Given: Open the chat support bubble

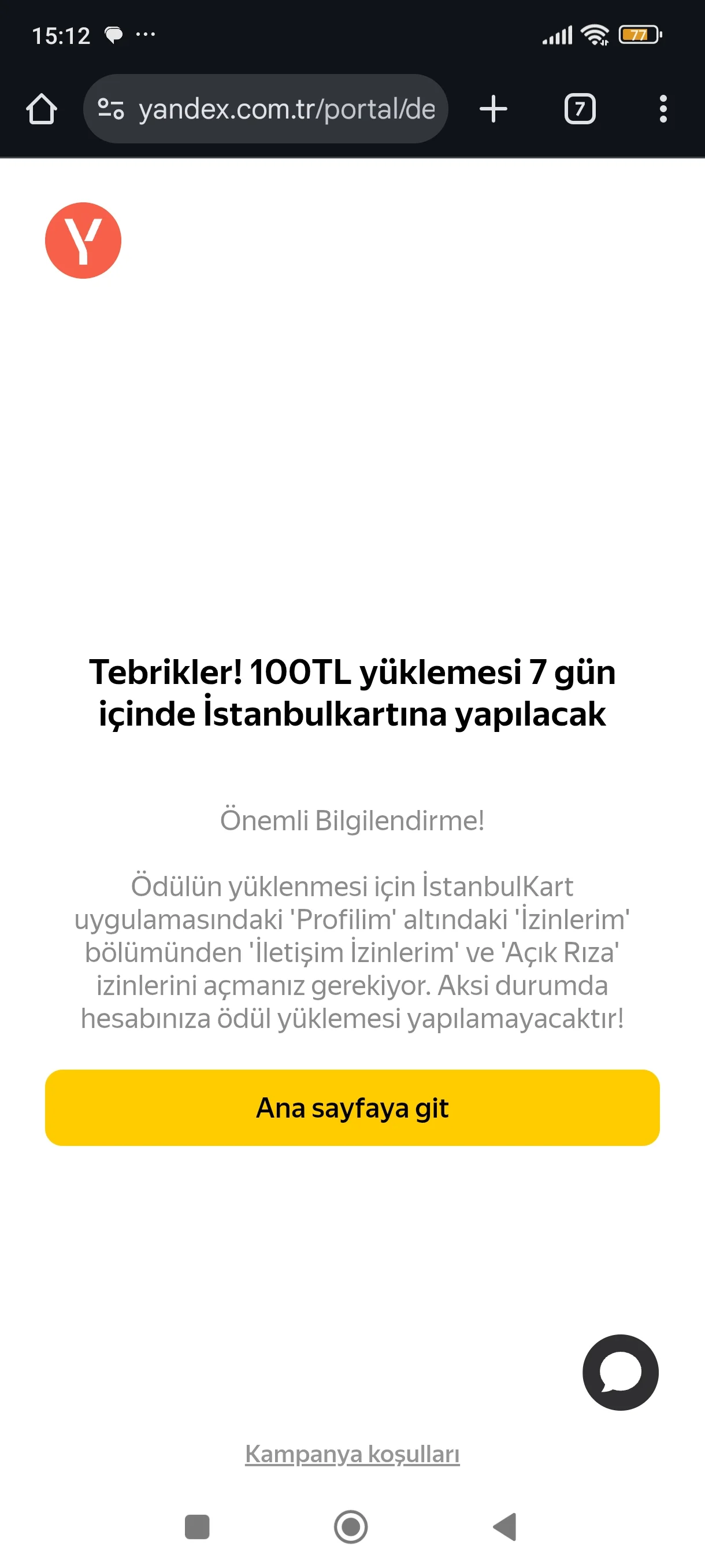Looking at the screenshot, I should 620,1372.
